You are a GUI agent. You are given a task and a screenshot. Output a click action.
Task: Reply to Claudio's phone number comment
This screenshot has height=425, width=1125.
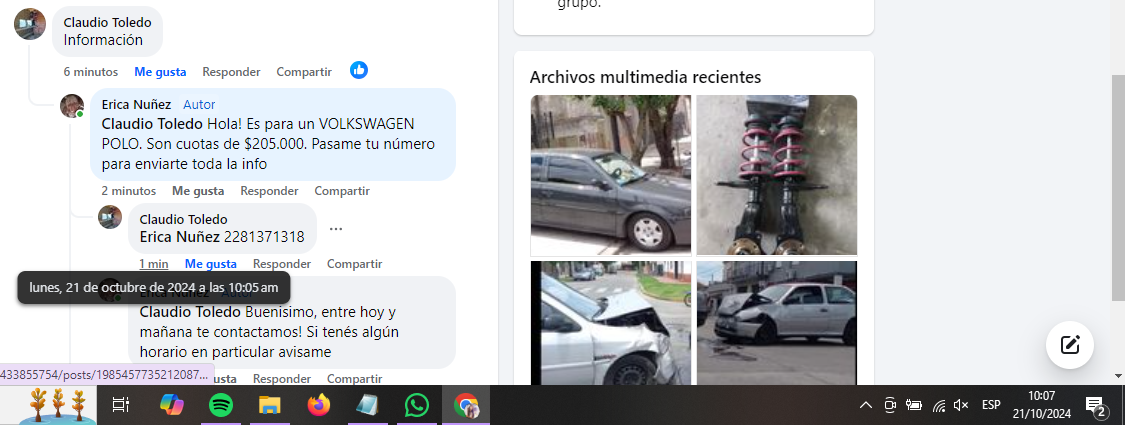tap(282, 264)
